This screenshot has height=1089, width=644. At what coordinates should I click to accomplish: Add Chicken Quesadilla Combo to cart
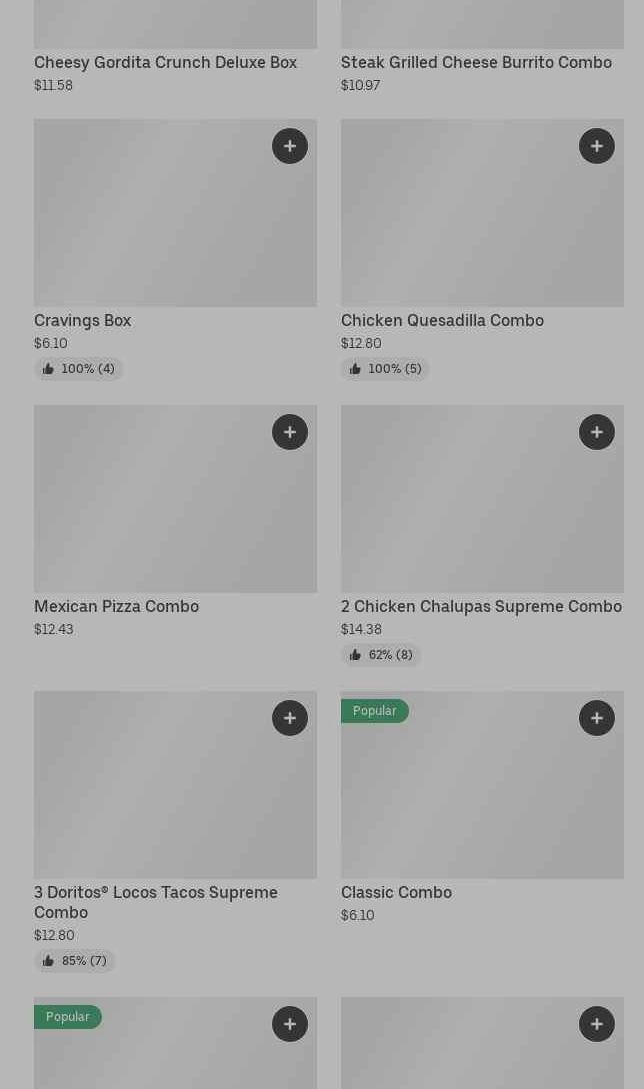(x=597, y=146)
